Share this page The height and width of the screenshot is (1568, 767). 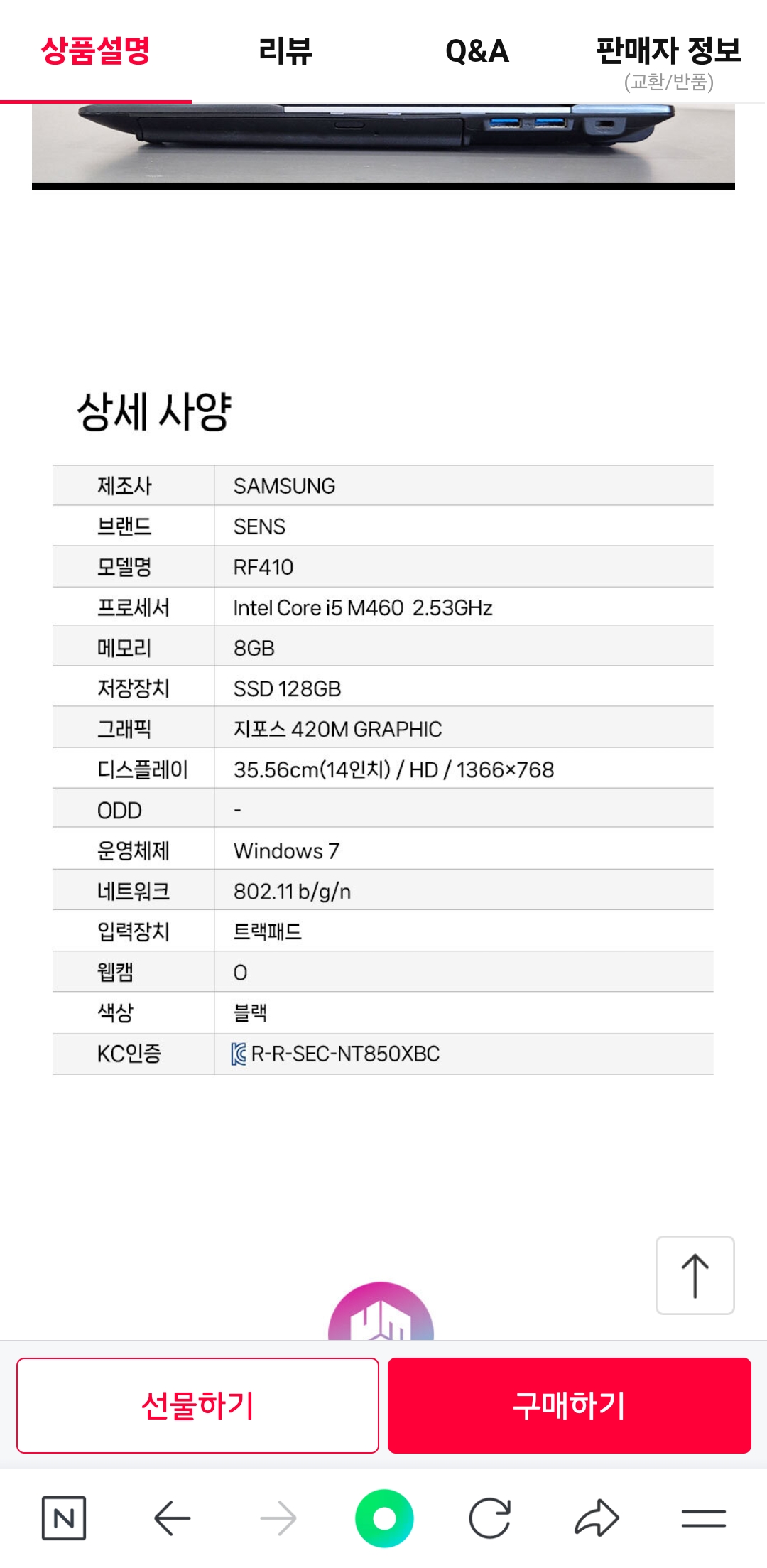(x=597, y=1518)
